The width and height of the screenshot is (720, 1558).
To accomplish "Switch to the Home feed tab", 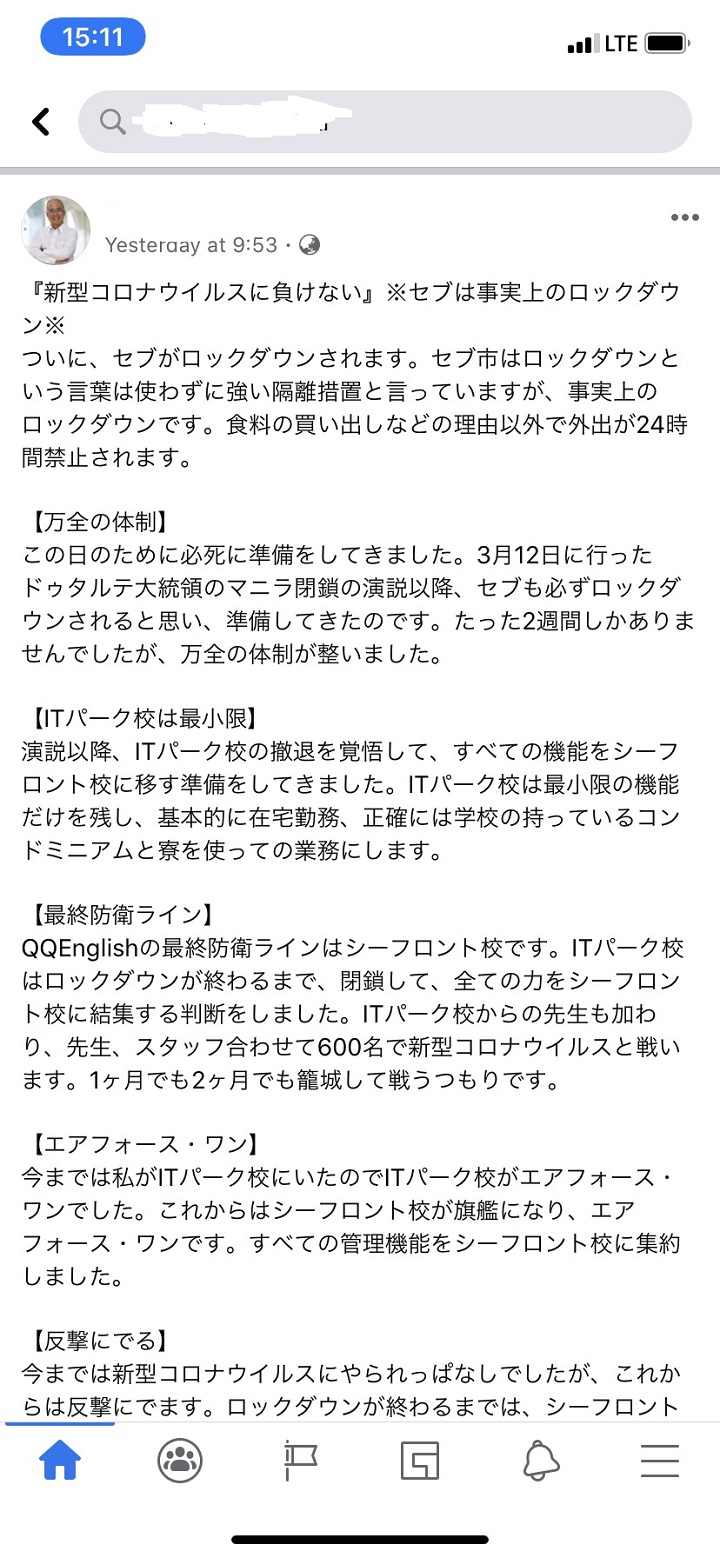I will tap(60, 1460).
